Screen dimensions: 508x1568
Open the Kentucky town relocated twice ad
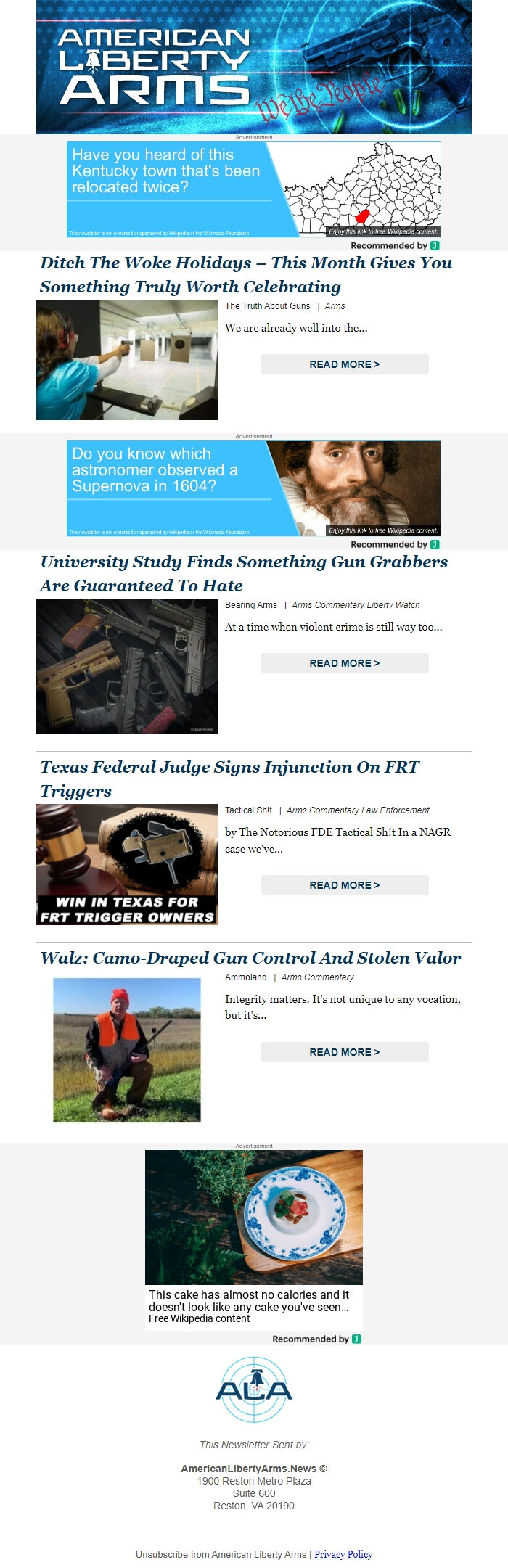(253, 189)
